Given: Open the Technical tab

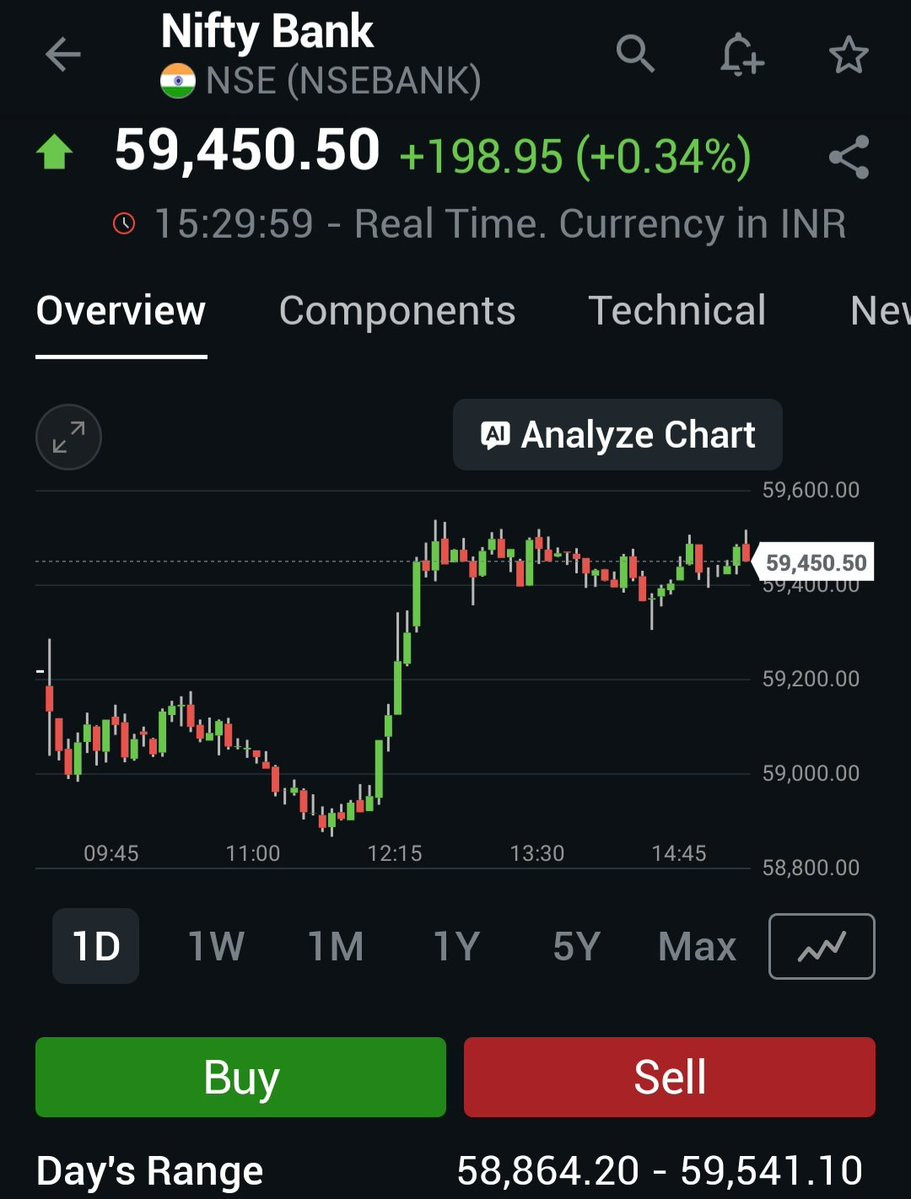Looking at the screenshot, I should [677, 311].
